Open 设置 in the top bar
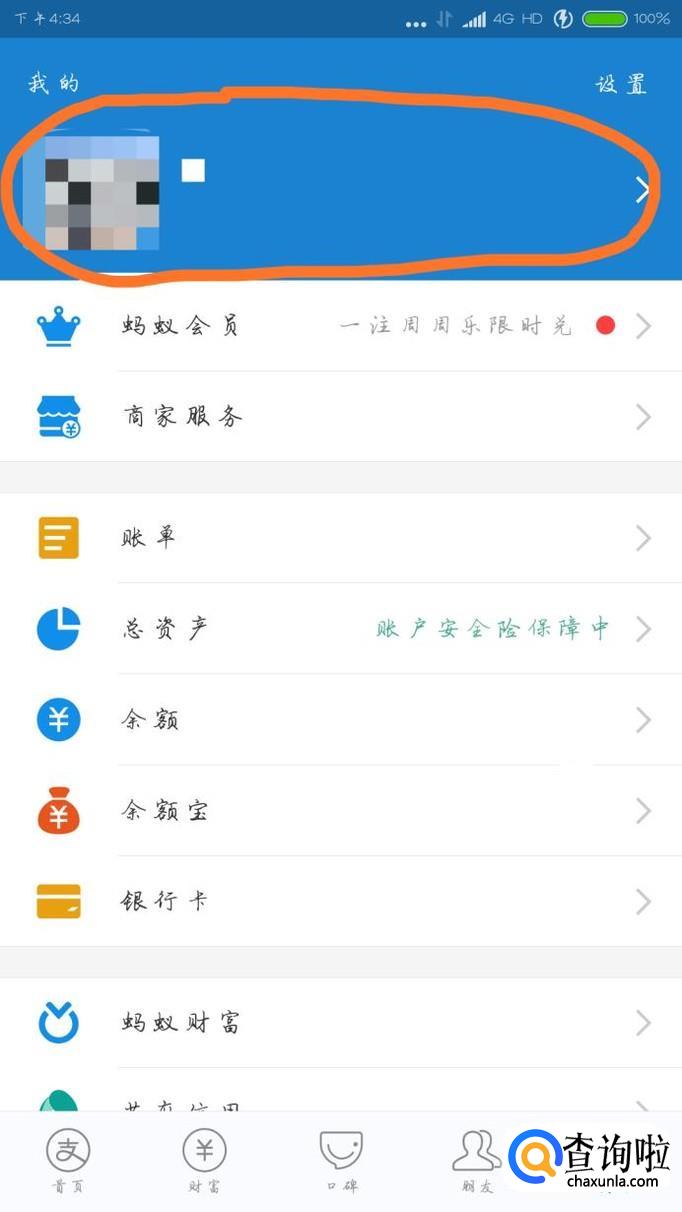Image resolution: width=682 pixels, height=1212 pixels. click(621, 84)
